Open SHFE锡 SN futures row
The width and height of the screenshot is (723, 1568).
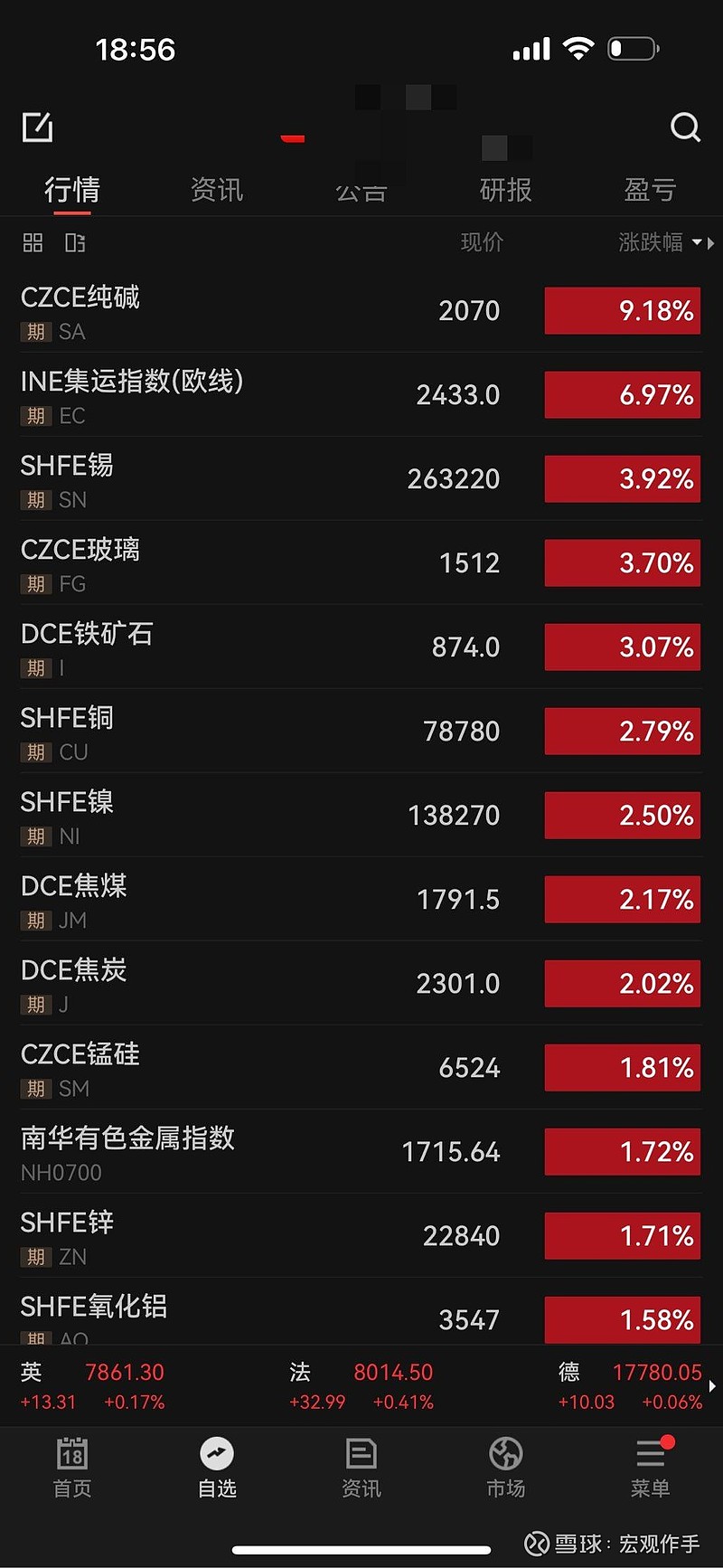pyautogui.click(x=361, y=478)
